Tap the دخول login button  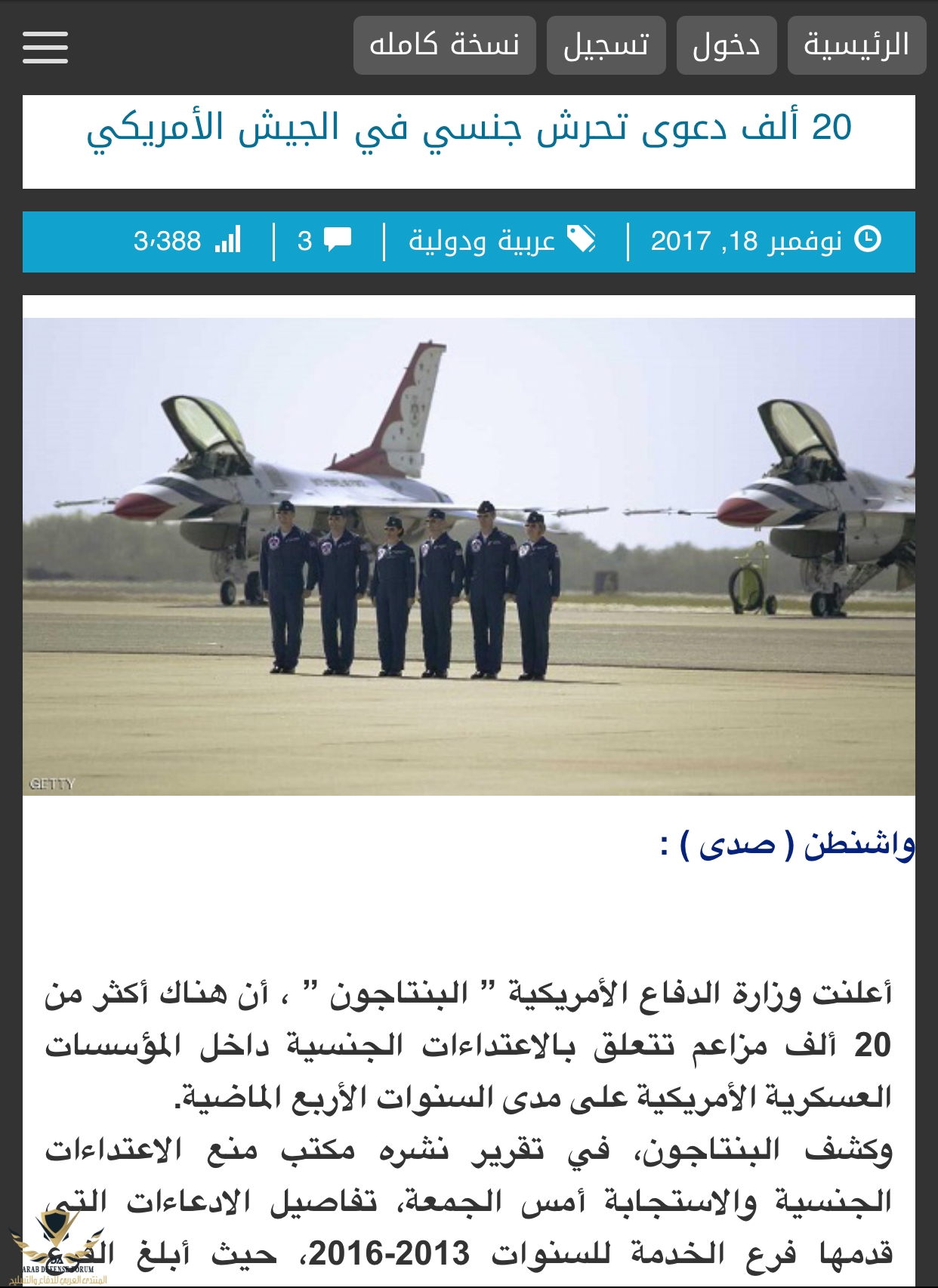point(726,45)
